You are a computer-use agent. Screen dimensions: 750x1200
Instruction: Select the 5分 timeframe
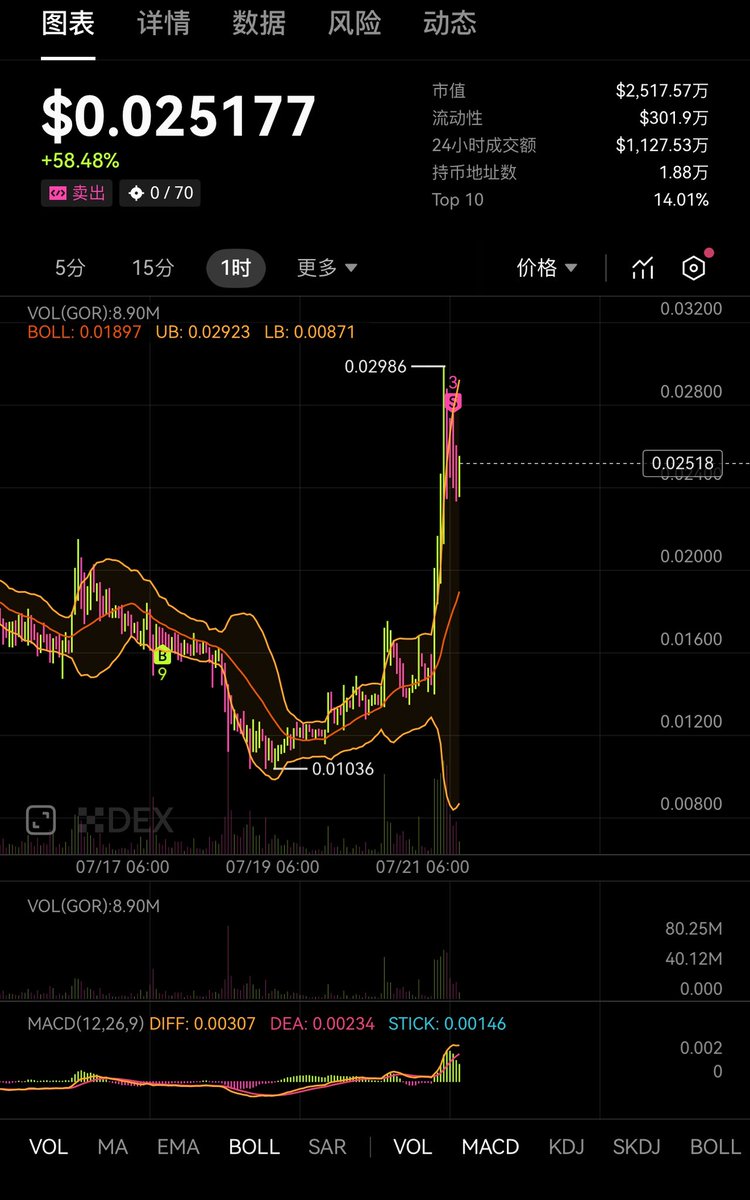(x=70, y=268)
